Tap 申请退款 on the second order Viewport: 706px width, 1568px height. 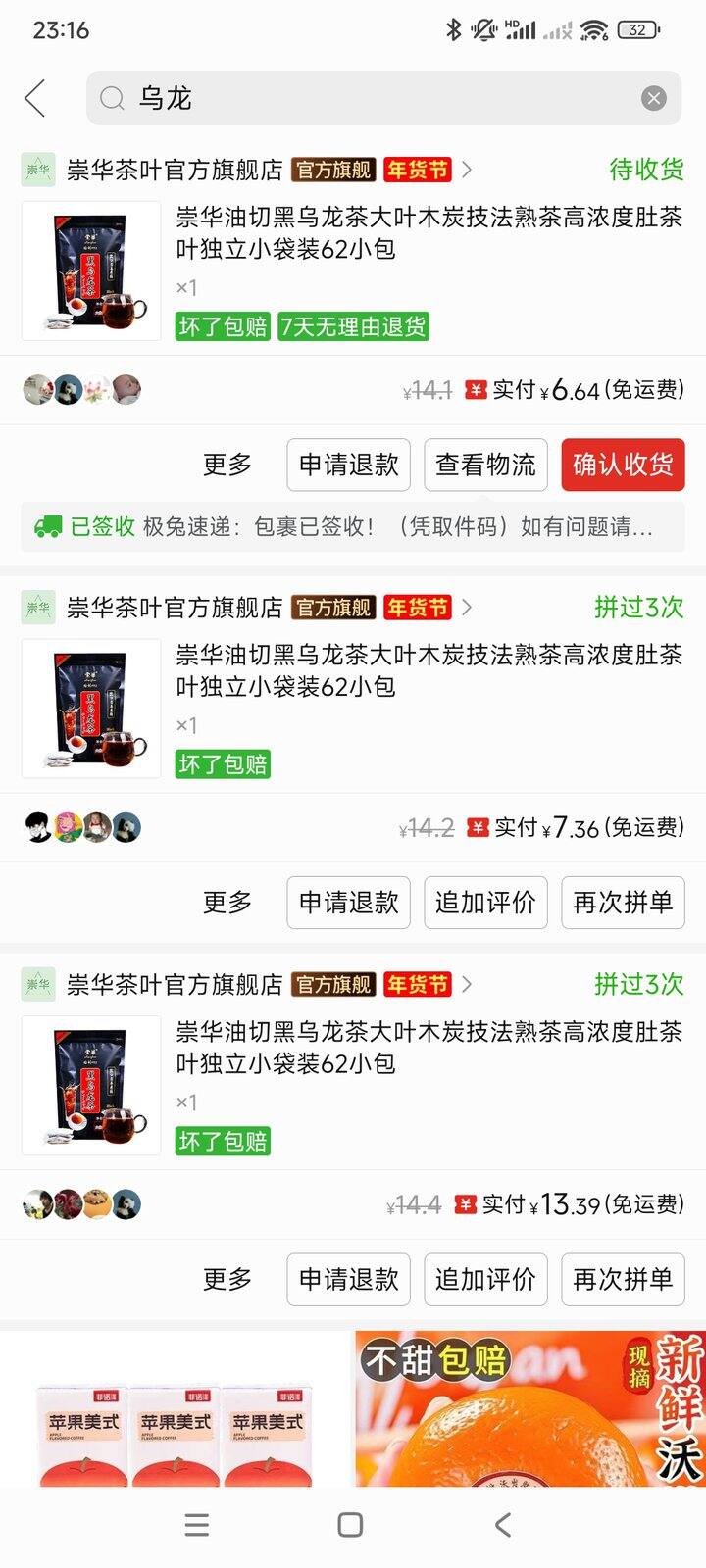point(348,903)
